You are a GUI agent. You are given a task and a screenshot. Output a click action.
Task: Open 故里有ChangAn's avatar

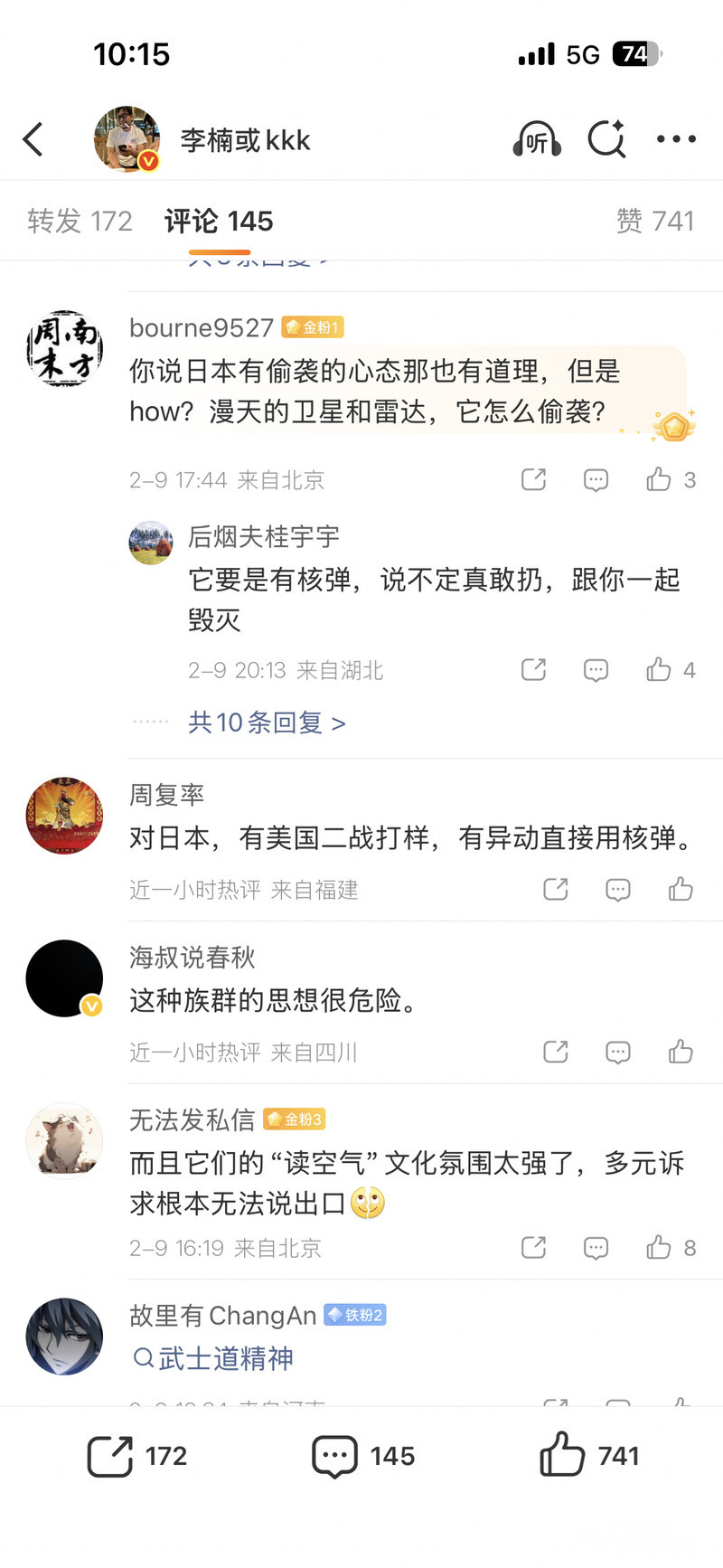pos(64,1337)
